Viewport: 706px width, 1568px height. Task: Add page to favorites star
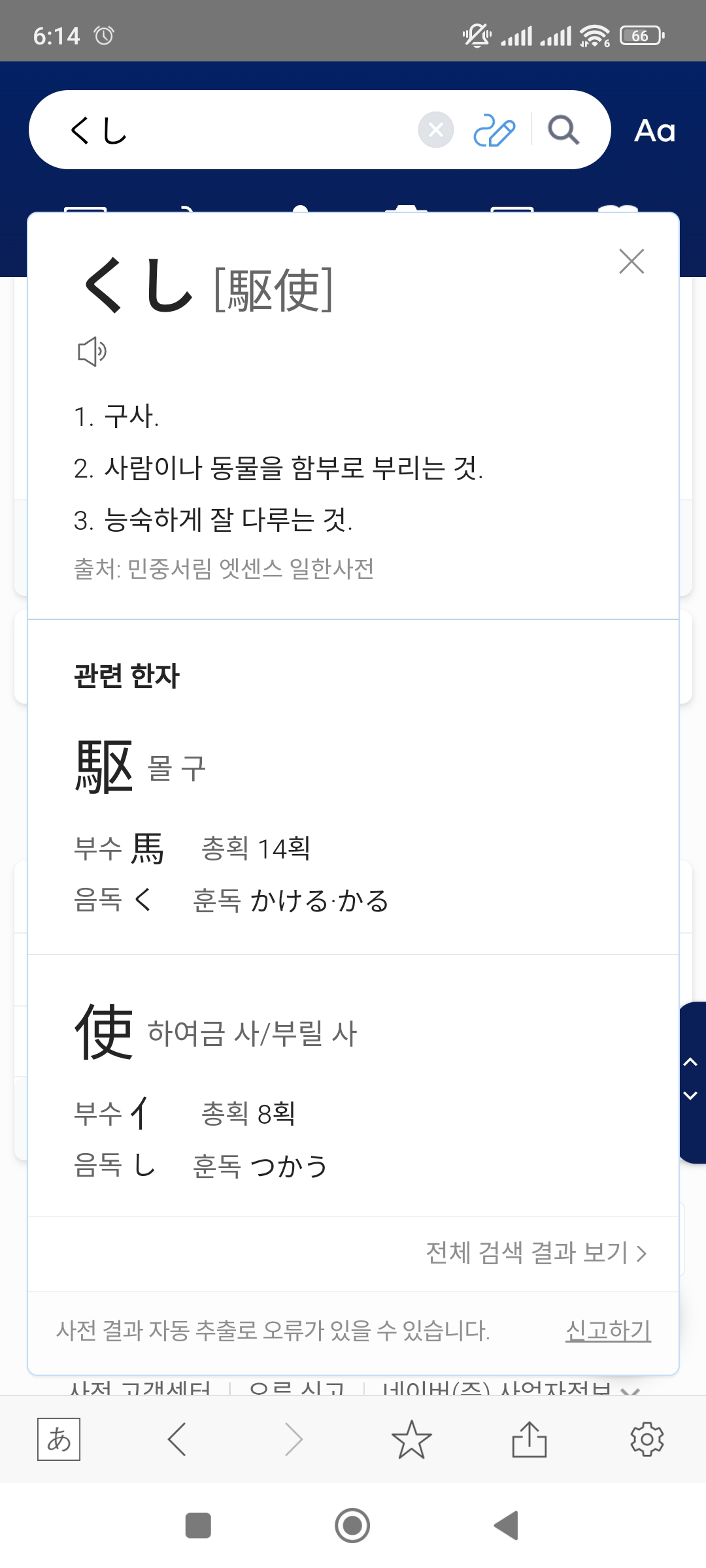point(412,1439)
